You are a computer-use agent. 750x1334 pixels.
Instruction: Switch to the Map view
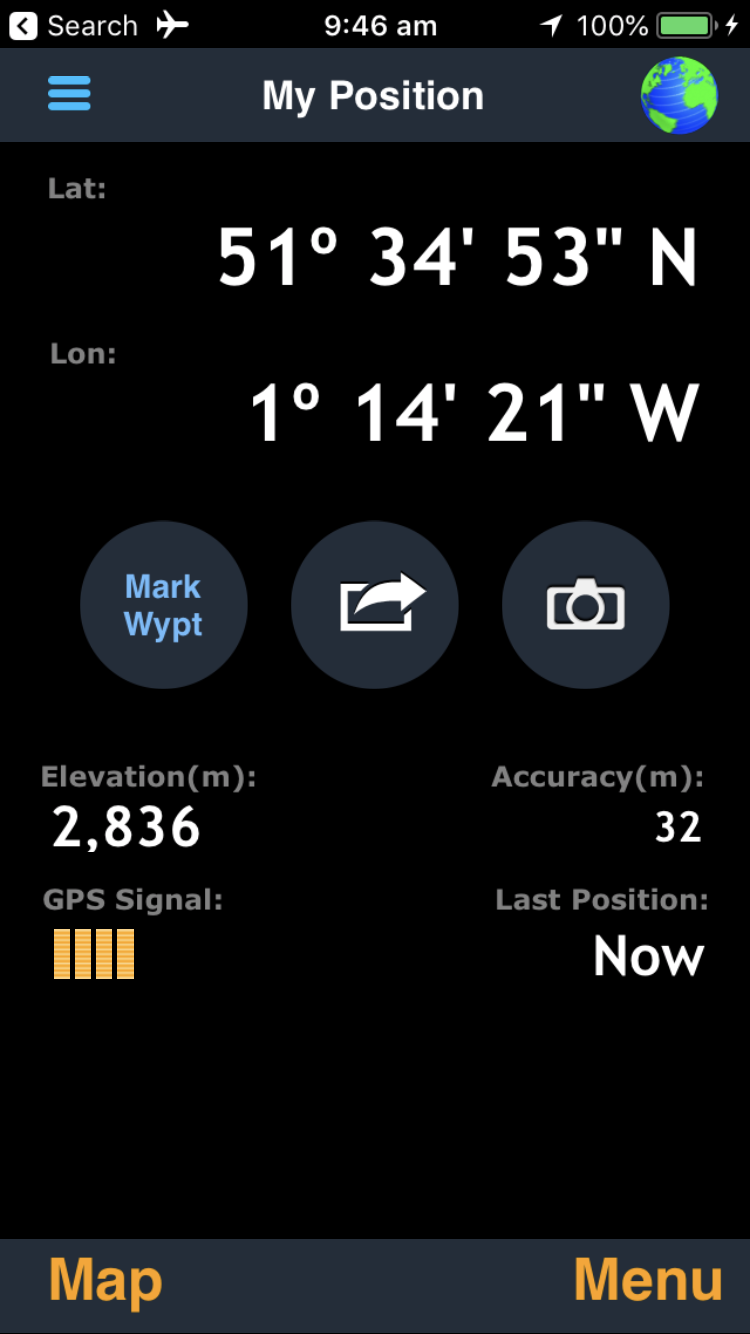point(105,1280)
